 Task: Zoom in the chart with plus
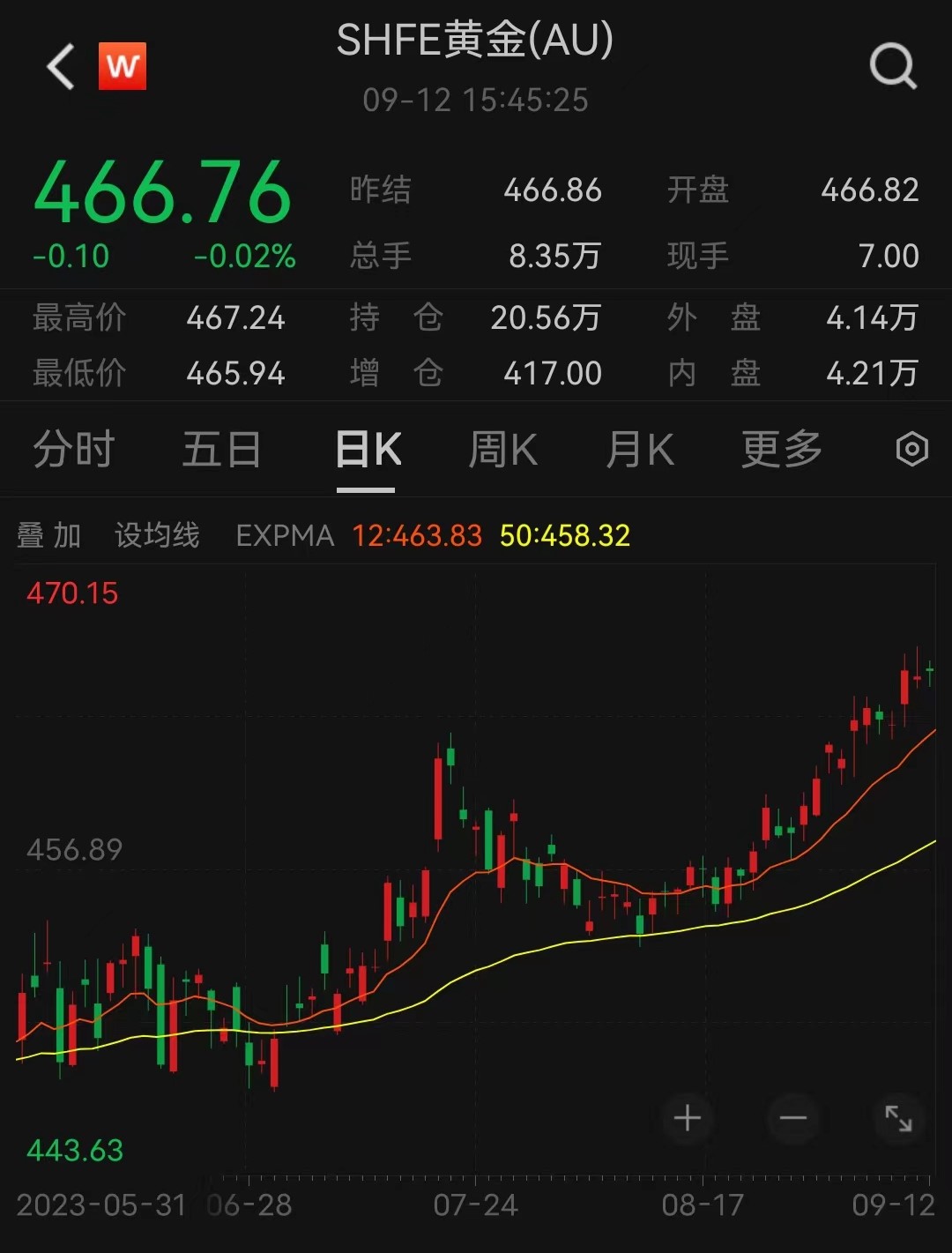(x=688, y=1119)
